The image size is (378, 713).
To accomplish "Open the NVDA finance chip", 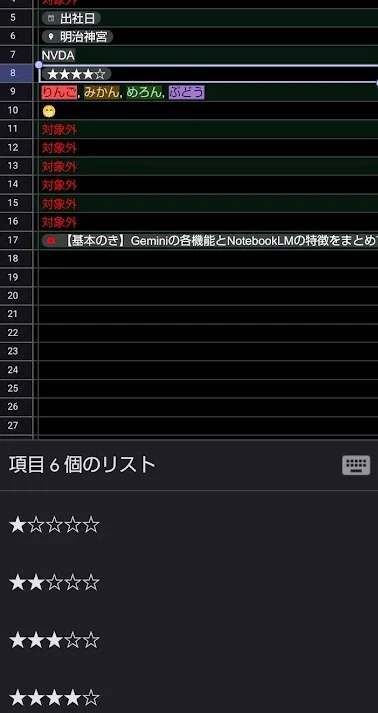I will 58,55.
